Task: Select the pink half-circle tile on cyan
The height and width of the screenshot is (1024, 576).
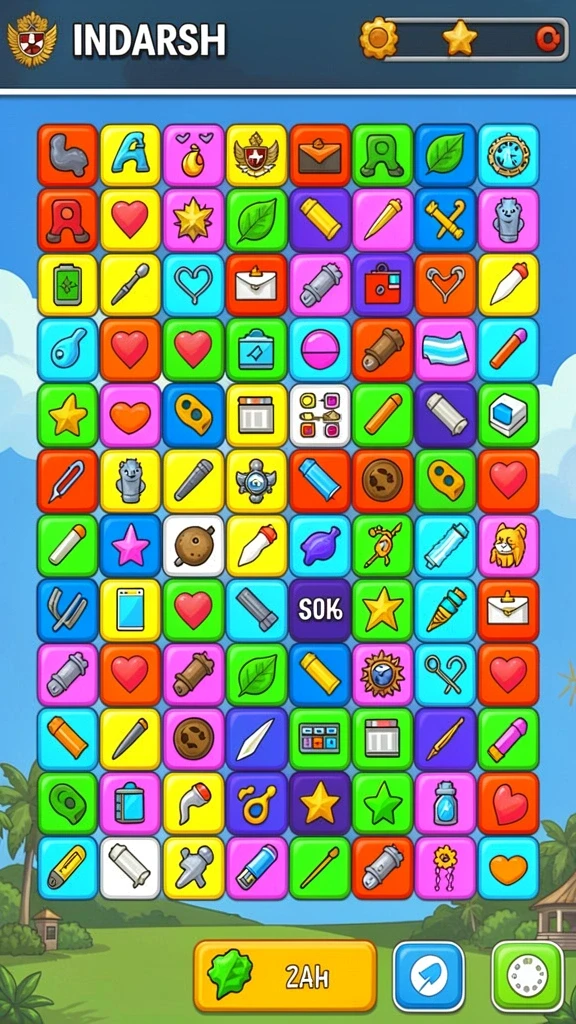Action: 320,350
